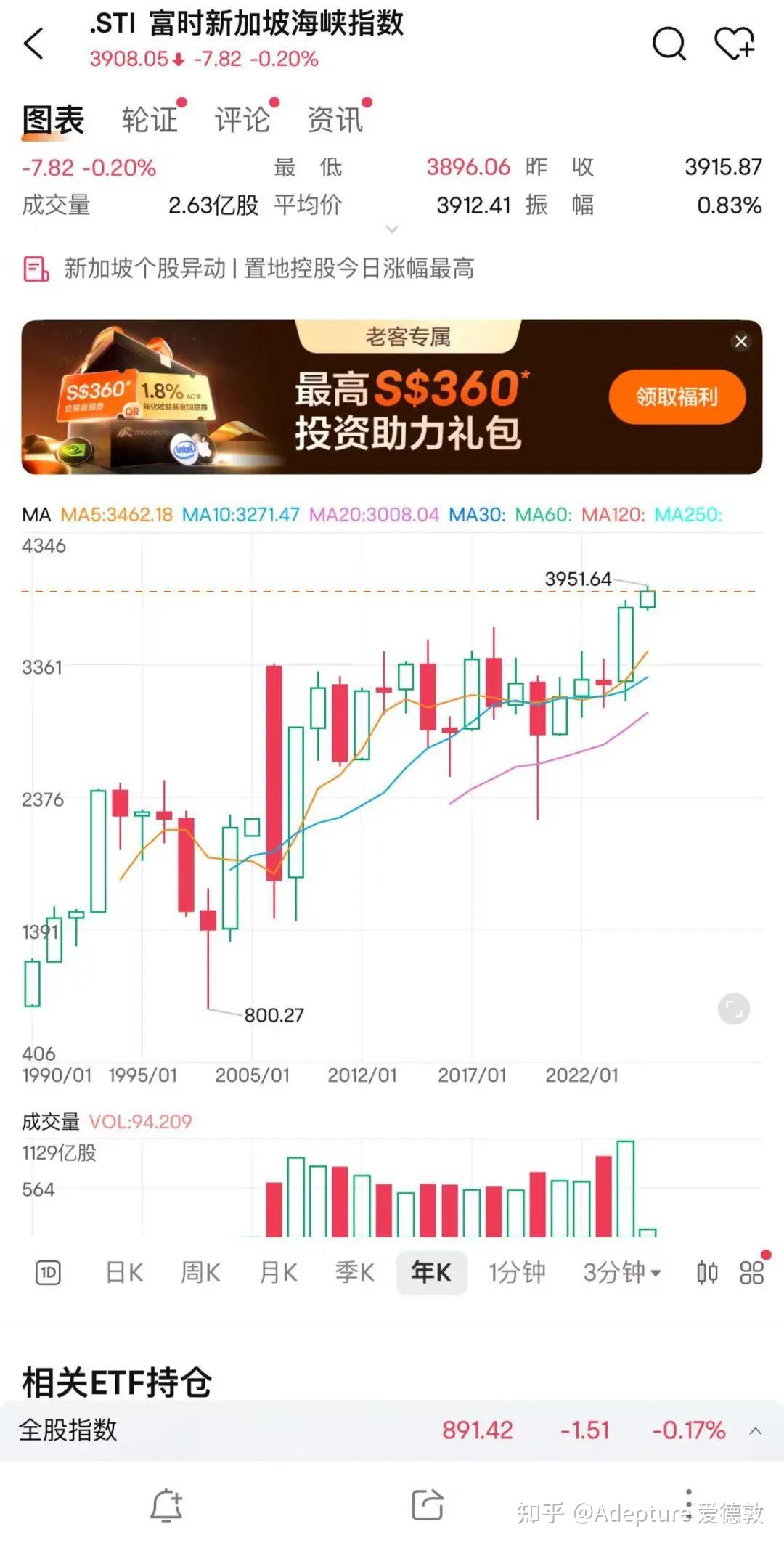This screenshot has height=1548, width=784.
Task: Open the 3分钟 interval dropdown
Action: [x=618, y=1272]
